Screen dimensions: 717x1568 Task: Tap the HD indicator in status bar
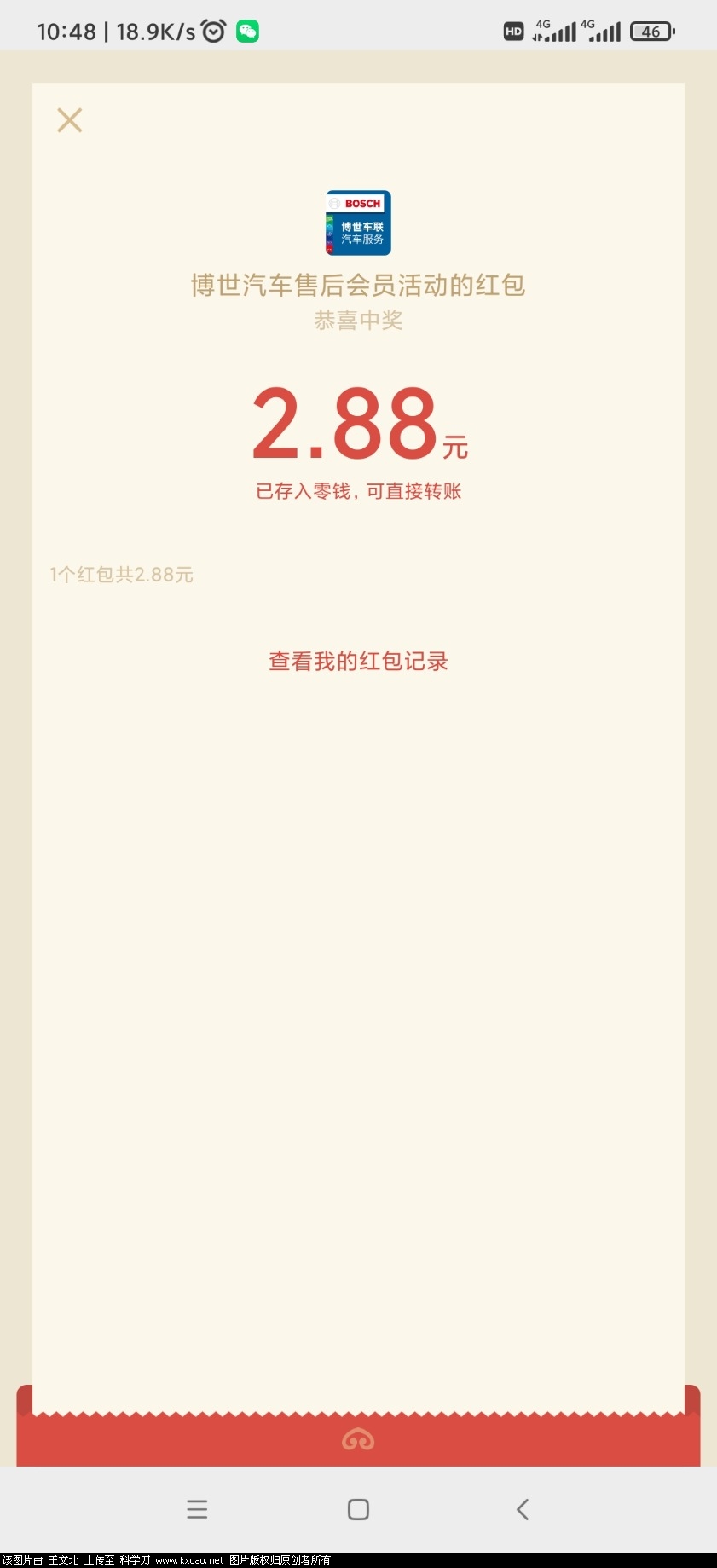click(x=513, y=31)
